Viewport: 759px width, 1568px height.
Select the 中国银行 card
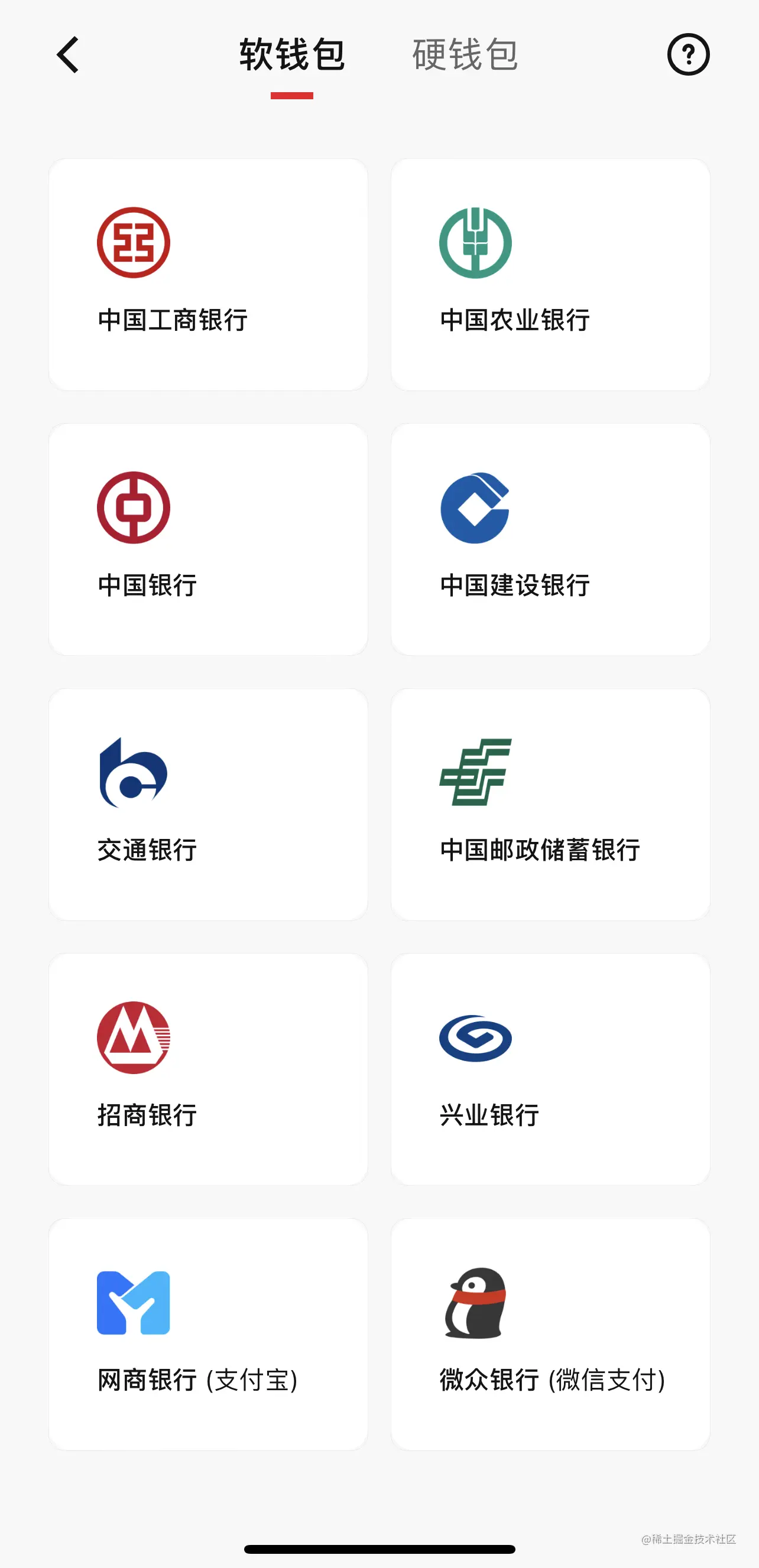(x=208, y=539)
